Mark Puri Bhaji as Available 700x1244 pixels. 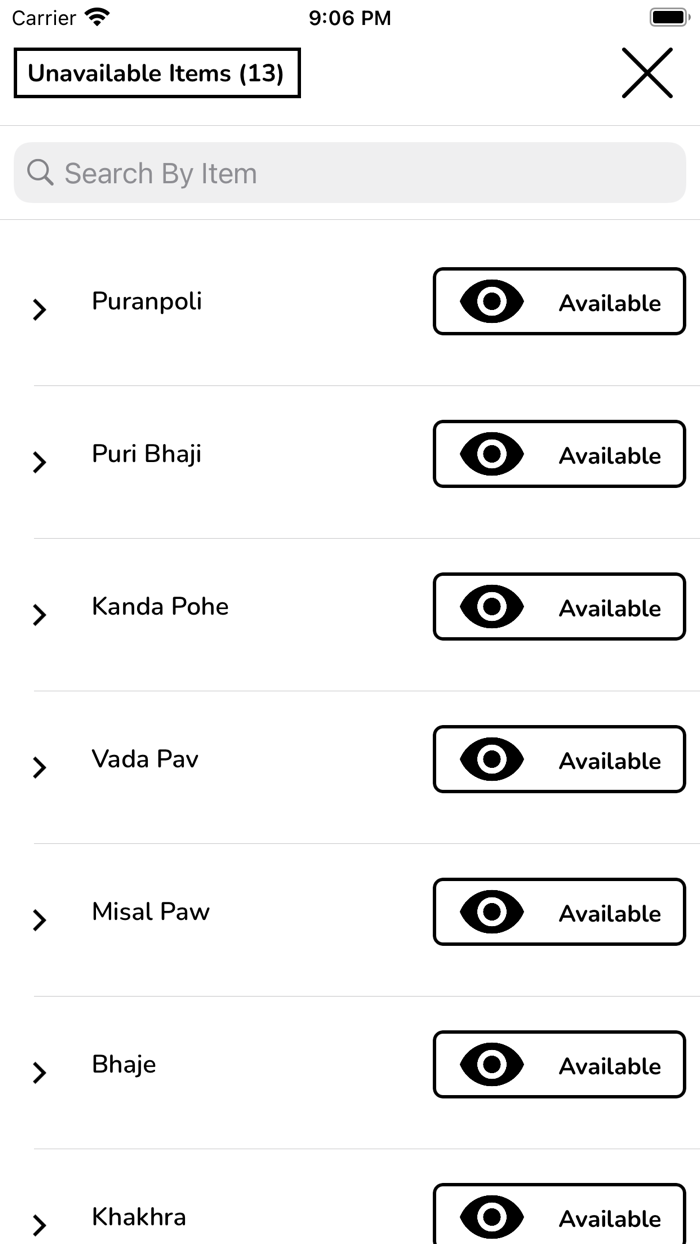(559, 454)
